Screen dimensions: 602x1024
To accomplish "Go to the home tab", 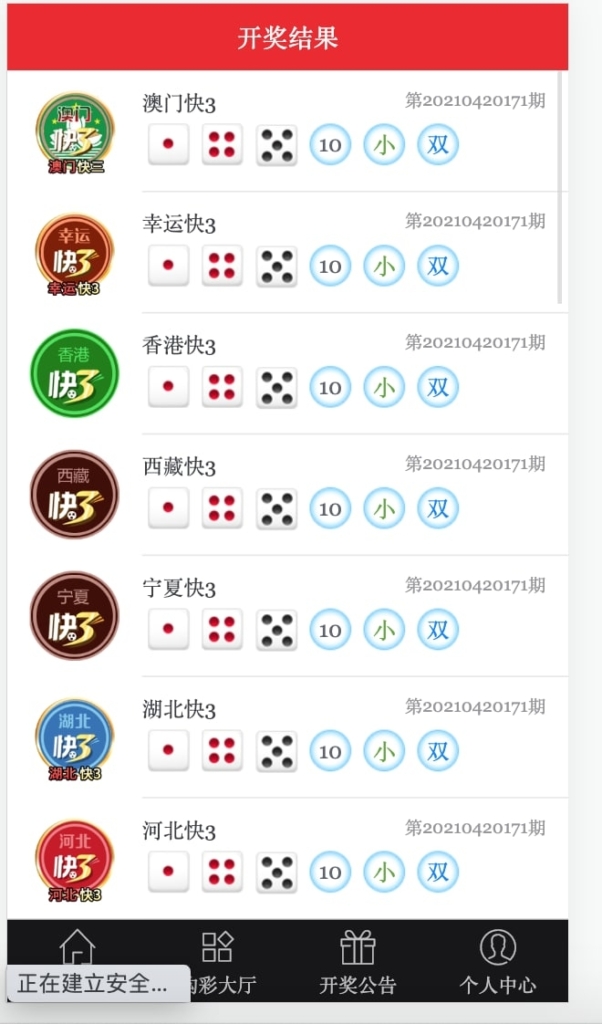I will pyautogui.click(x=78, y=948).
